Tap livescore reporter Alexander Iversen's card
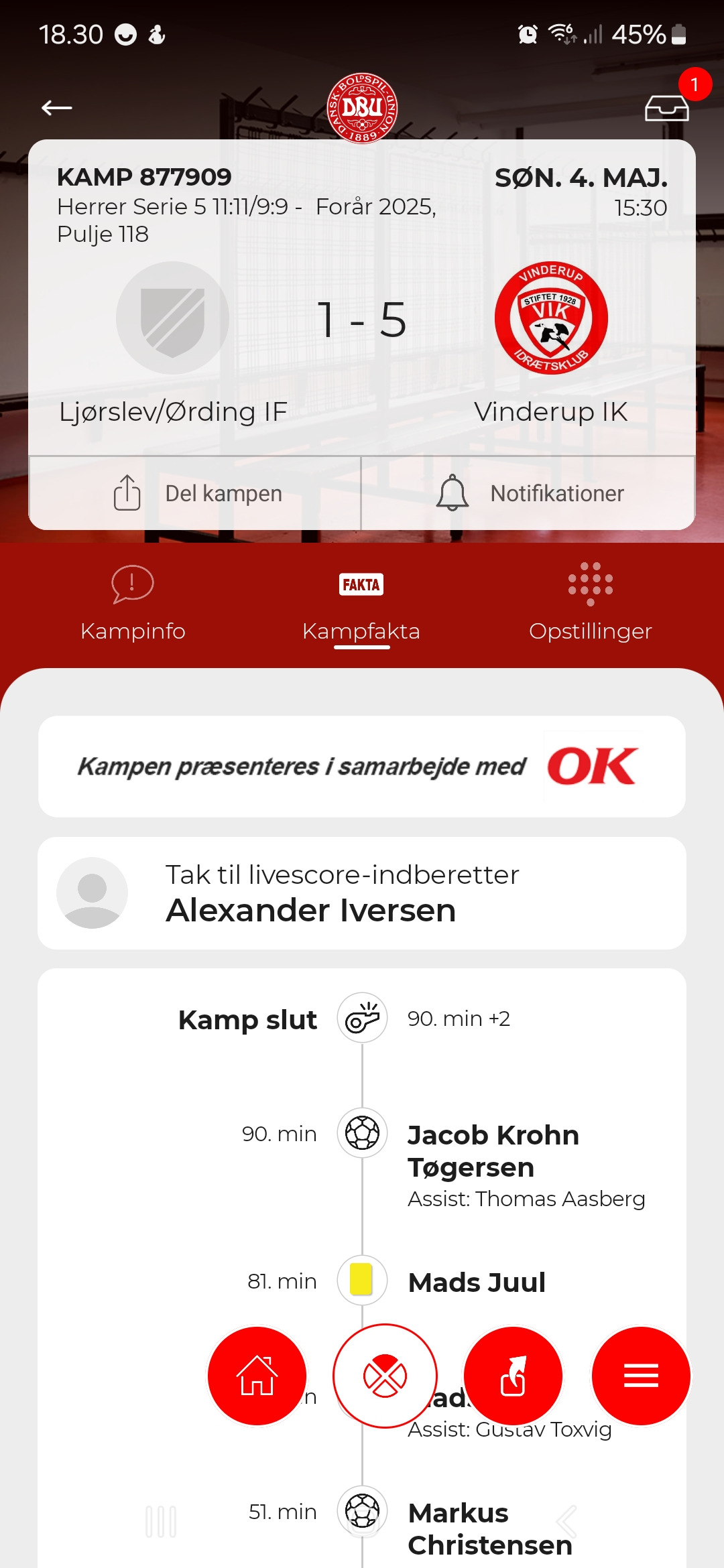The height and width of the screenshot is (1568, 724). coord(362,893)
